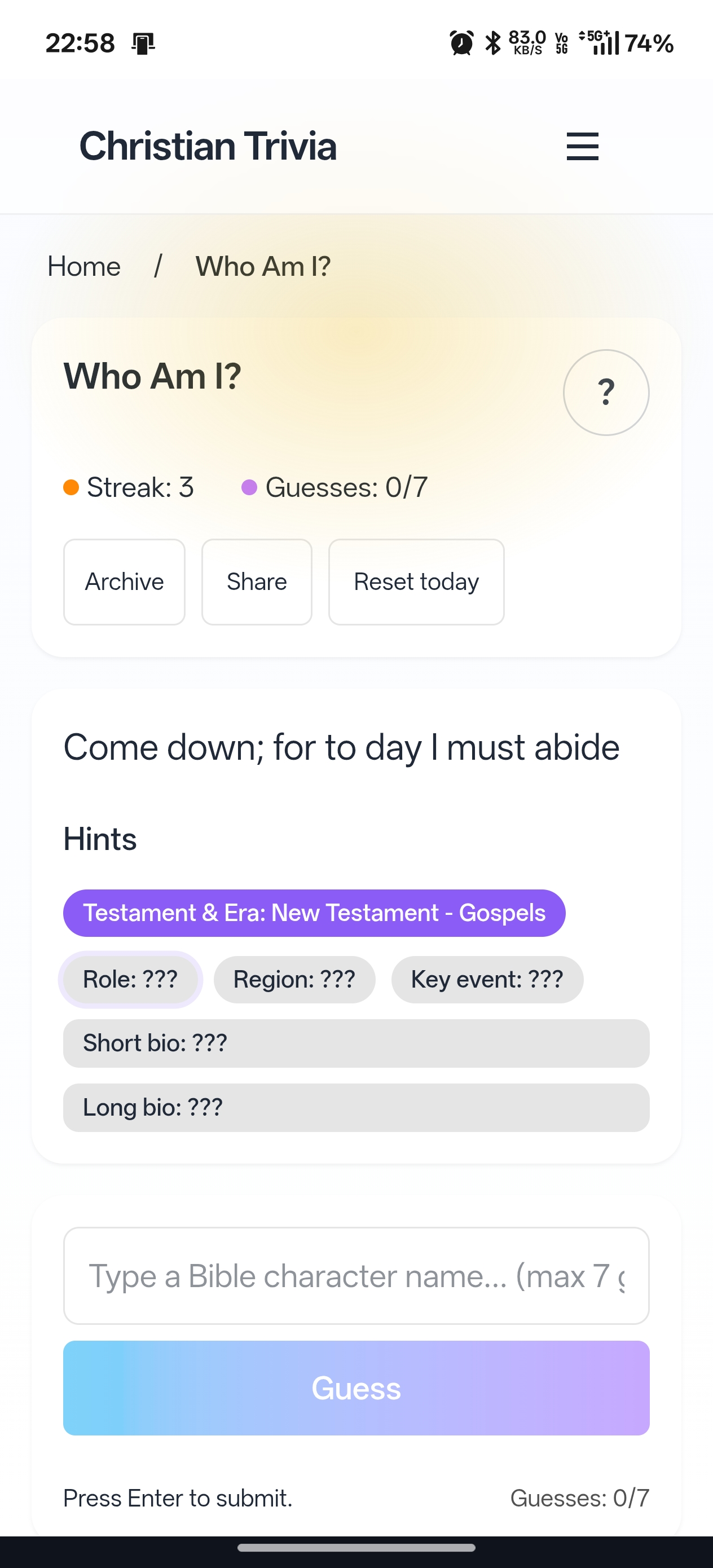The height and width of the screenshot is (1568, 713).
Task: Share today's Who Am I puzzle
Action: pos(257,582)
